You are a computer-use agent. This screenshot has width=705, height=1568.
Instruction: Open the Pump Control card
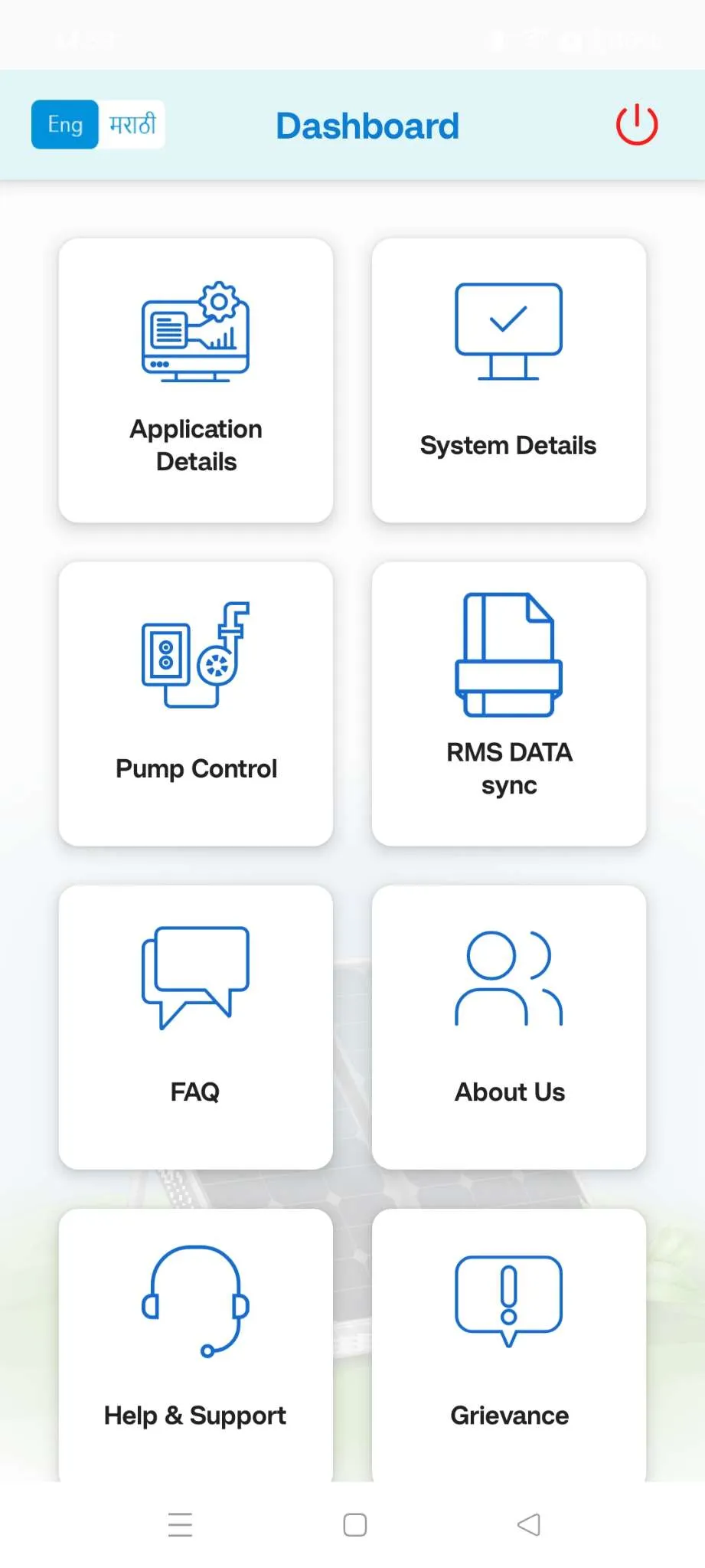195,702
